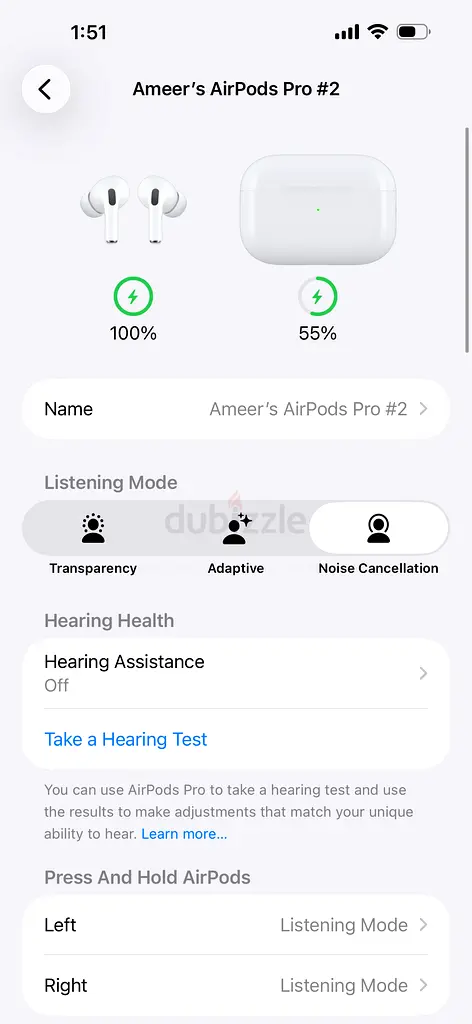The image size is (472, 1024).
Task: Open Right press and hold setting
Action: (236, 985)
